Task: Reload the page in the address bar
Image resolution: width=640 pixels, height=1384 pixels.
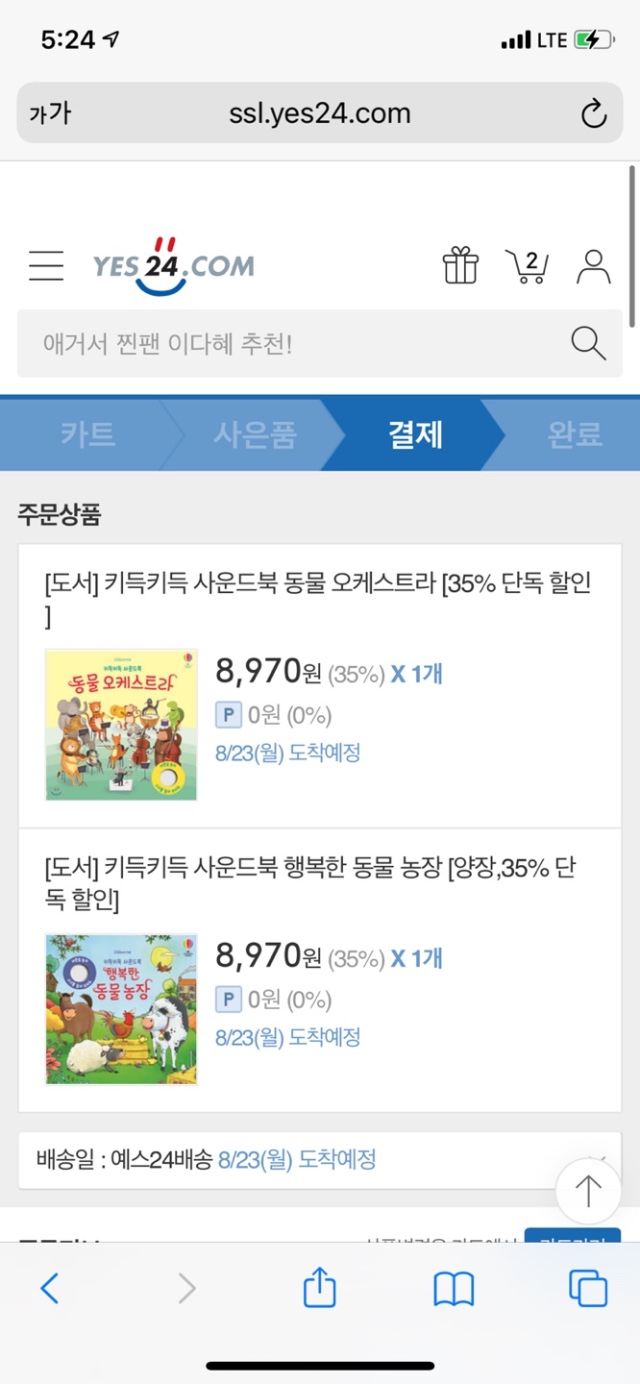Action: pyautogui.click(x=594, y=114)
